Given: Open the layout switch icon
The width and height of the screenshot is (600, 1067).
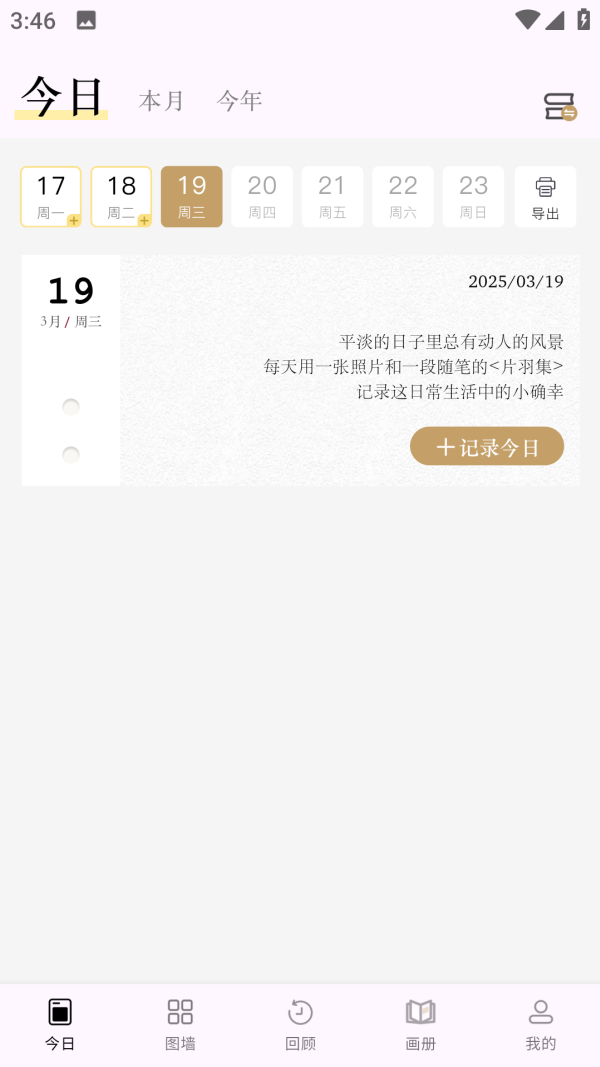Looking at the screenshot, I should coord(559,106).
